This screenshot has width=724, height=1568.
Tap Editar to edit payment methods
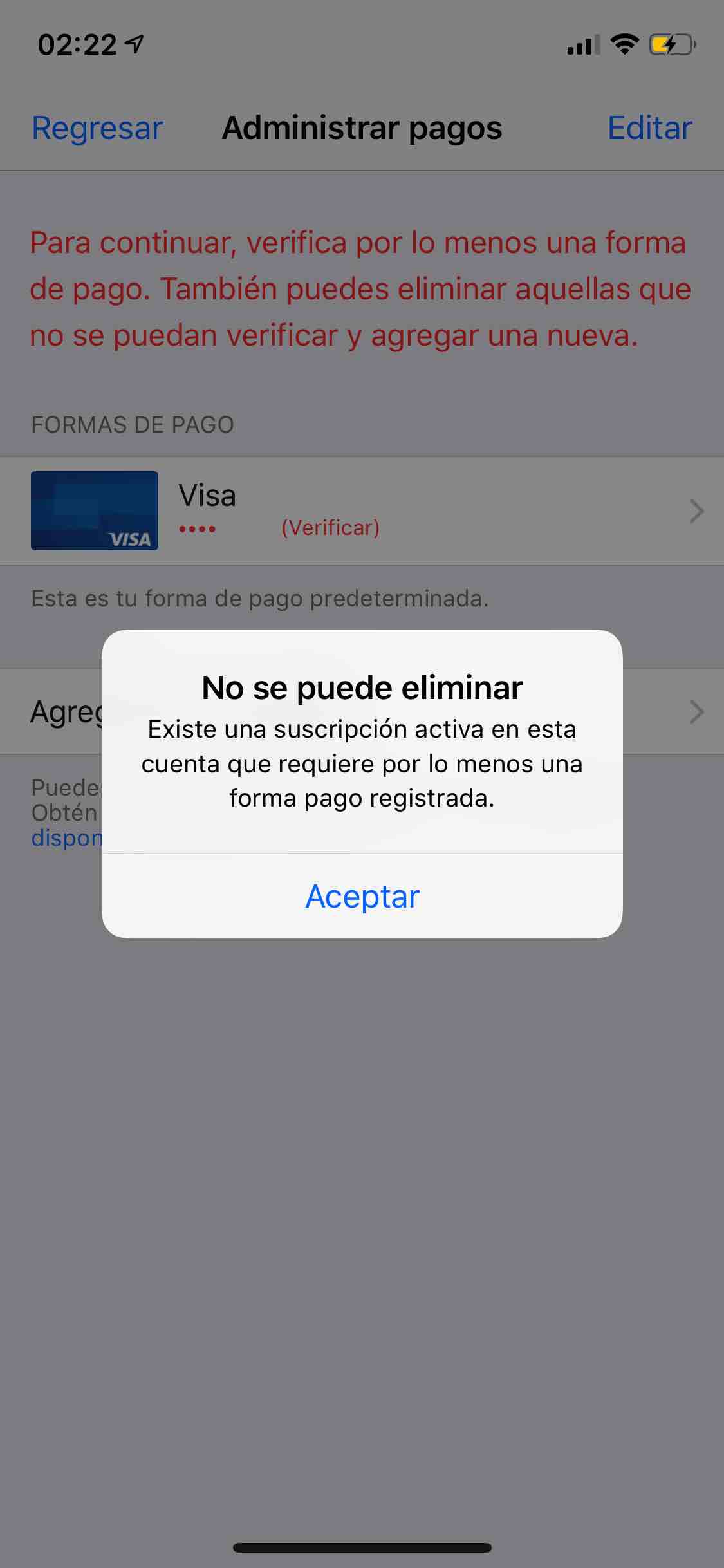[649, 128]
